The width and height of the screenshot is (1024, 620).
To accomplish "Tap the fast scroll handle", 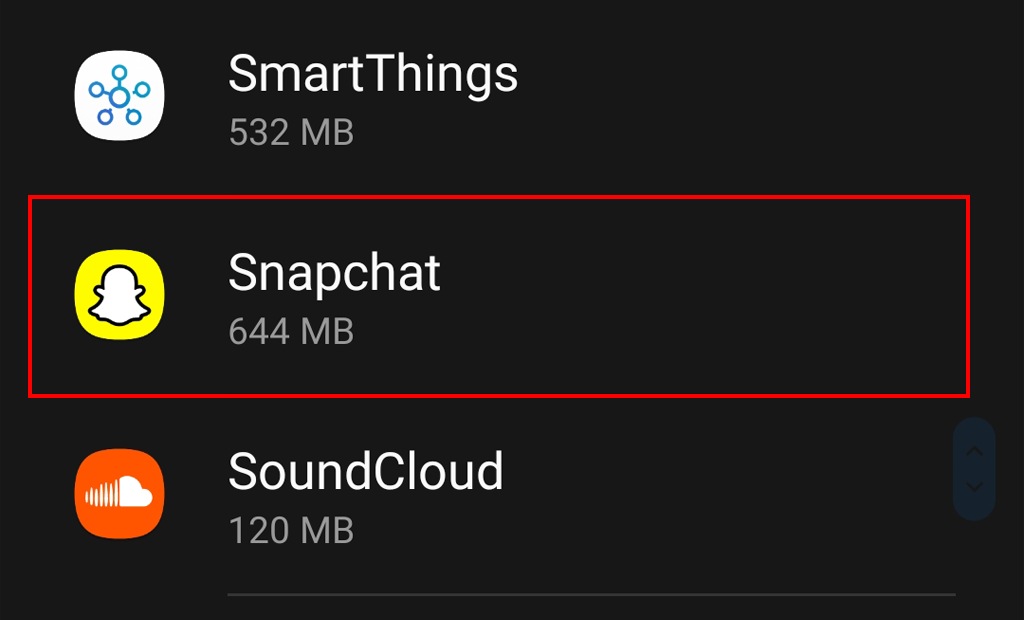I will tap(975, 469).
